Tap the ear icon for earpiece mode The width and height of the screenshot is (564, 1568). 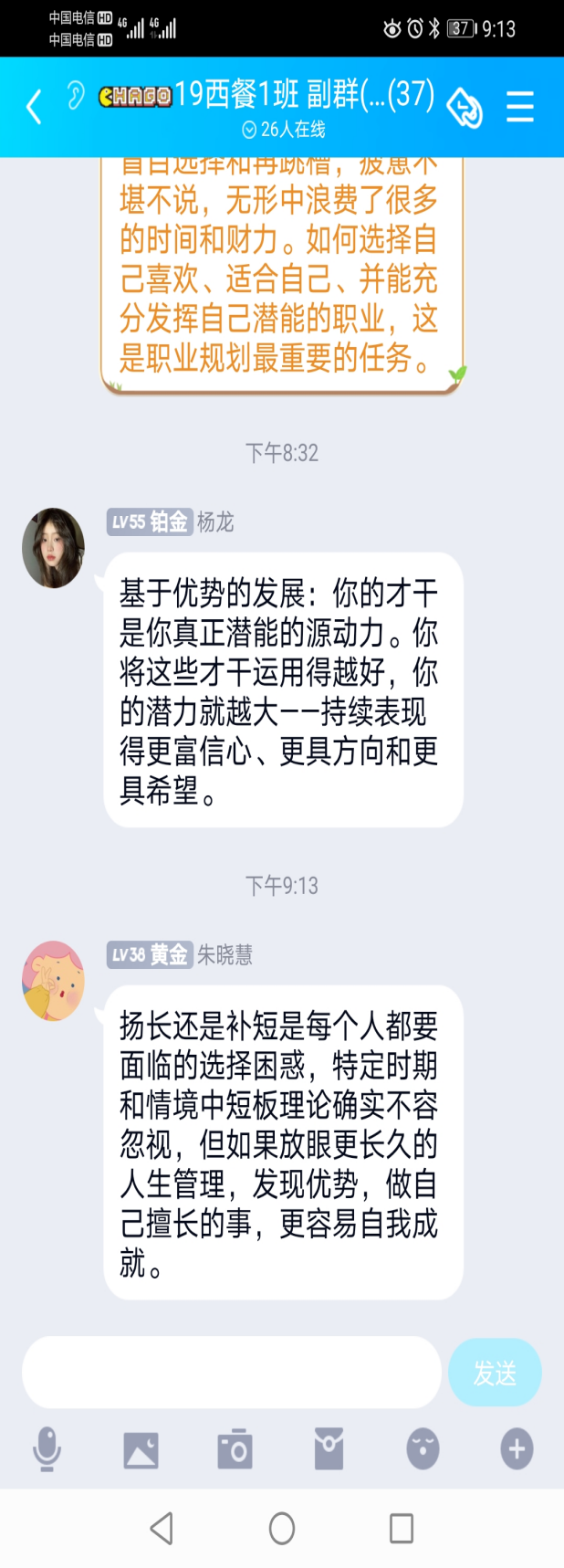75,95
